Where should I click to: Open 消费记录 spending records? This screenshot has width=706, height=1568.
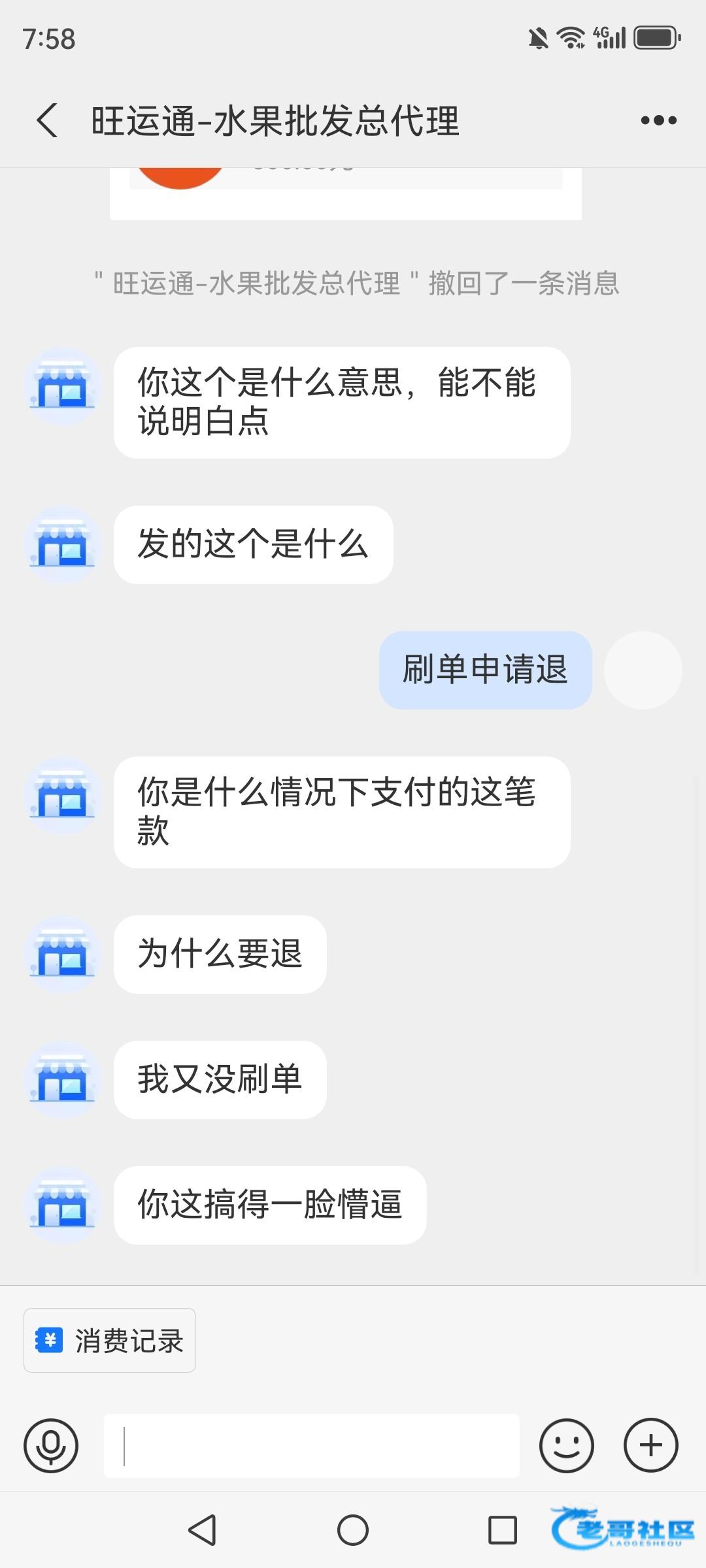pos(110,1341)
